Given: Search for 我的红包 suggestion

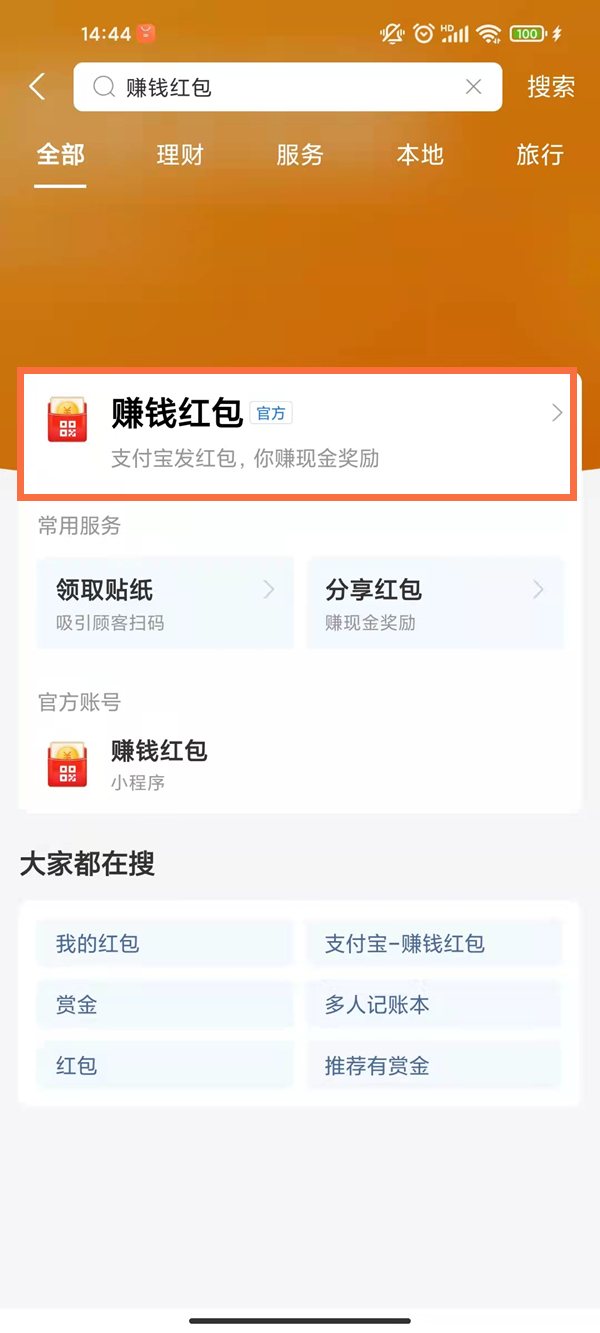Looking at the screenshot, I should pos(164,943).
